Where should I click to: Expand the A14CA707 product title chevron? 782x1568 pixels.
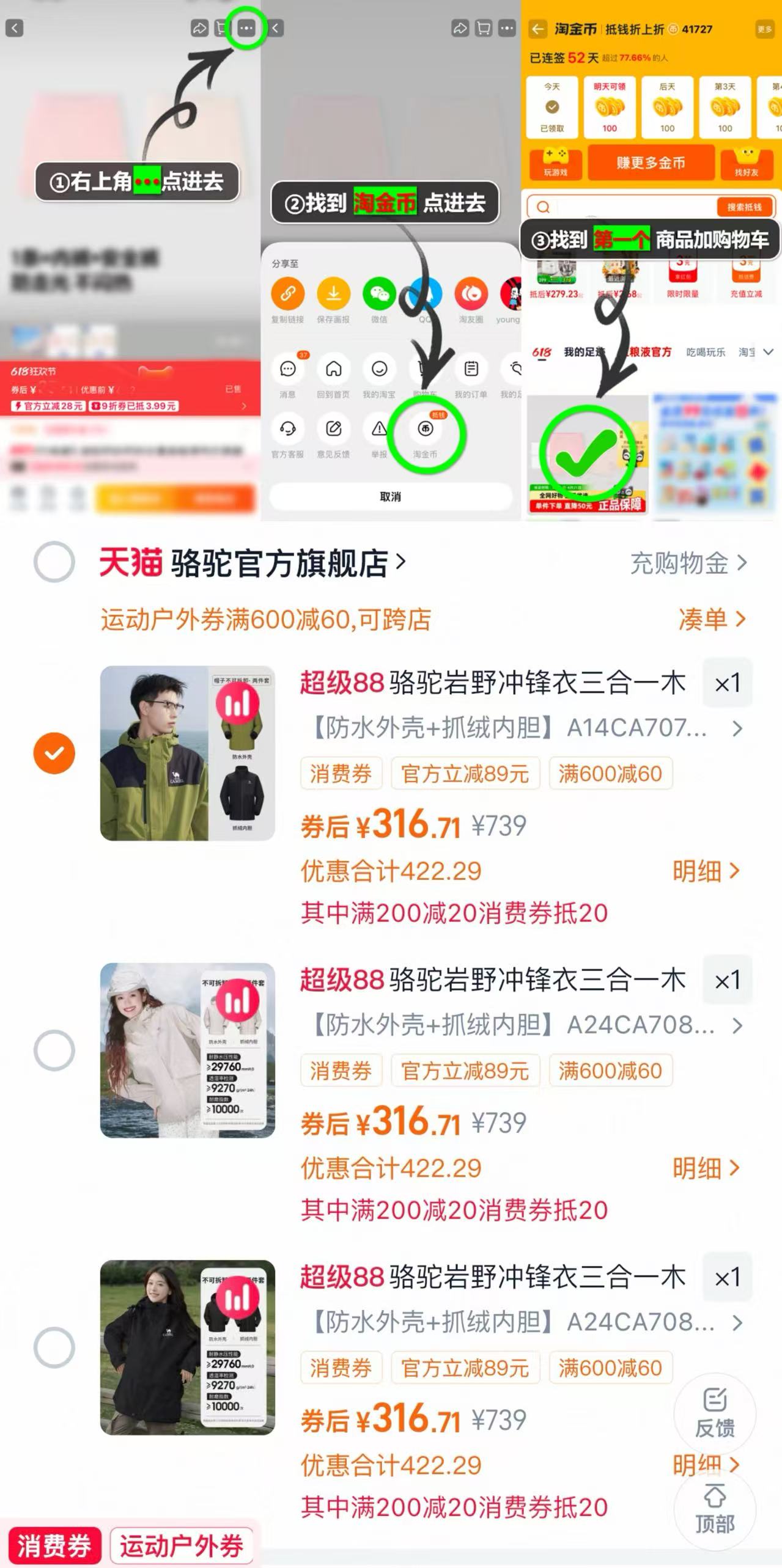click(737, 728)
